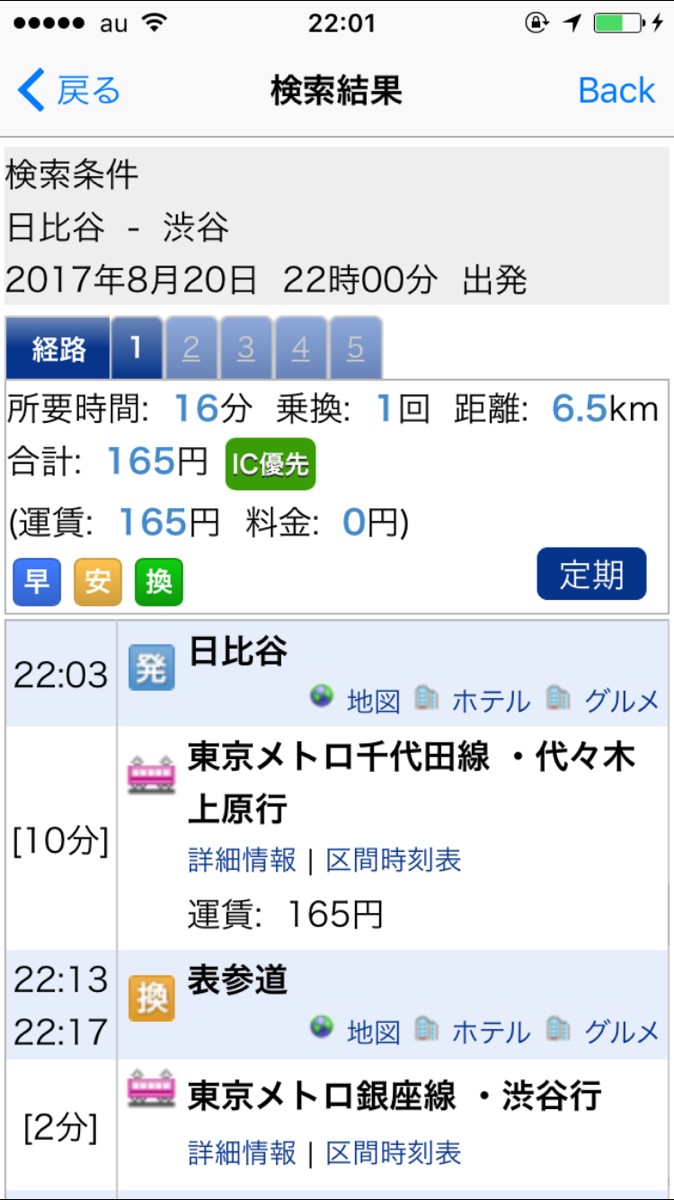The width and height of the screenshot is (674, 1200).
Task: View 詳細情報 for the 銀座線 train
Action: click(x=242, y=1153)
